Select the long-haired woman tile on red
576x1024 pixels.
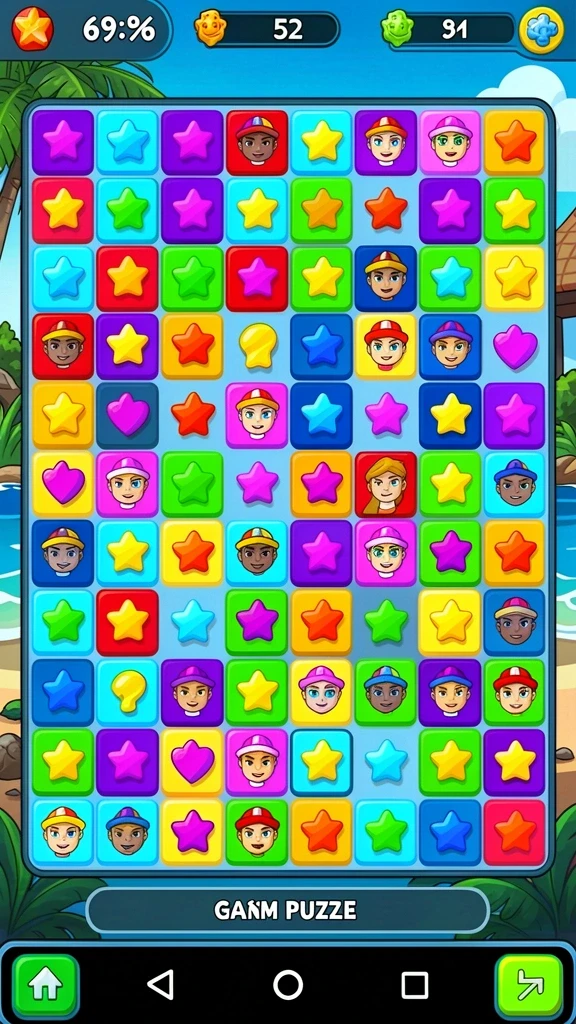(x=386, y=483)
